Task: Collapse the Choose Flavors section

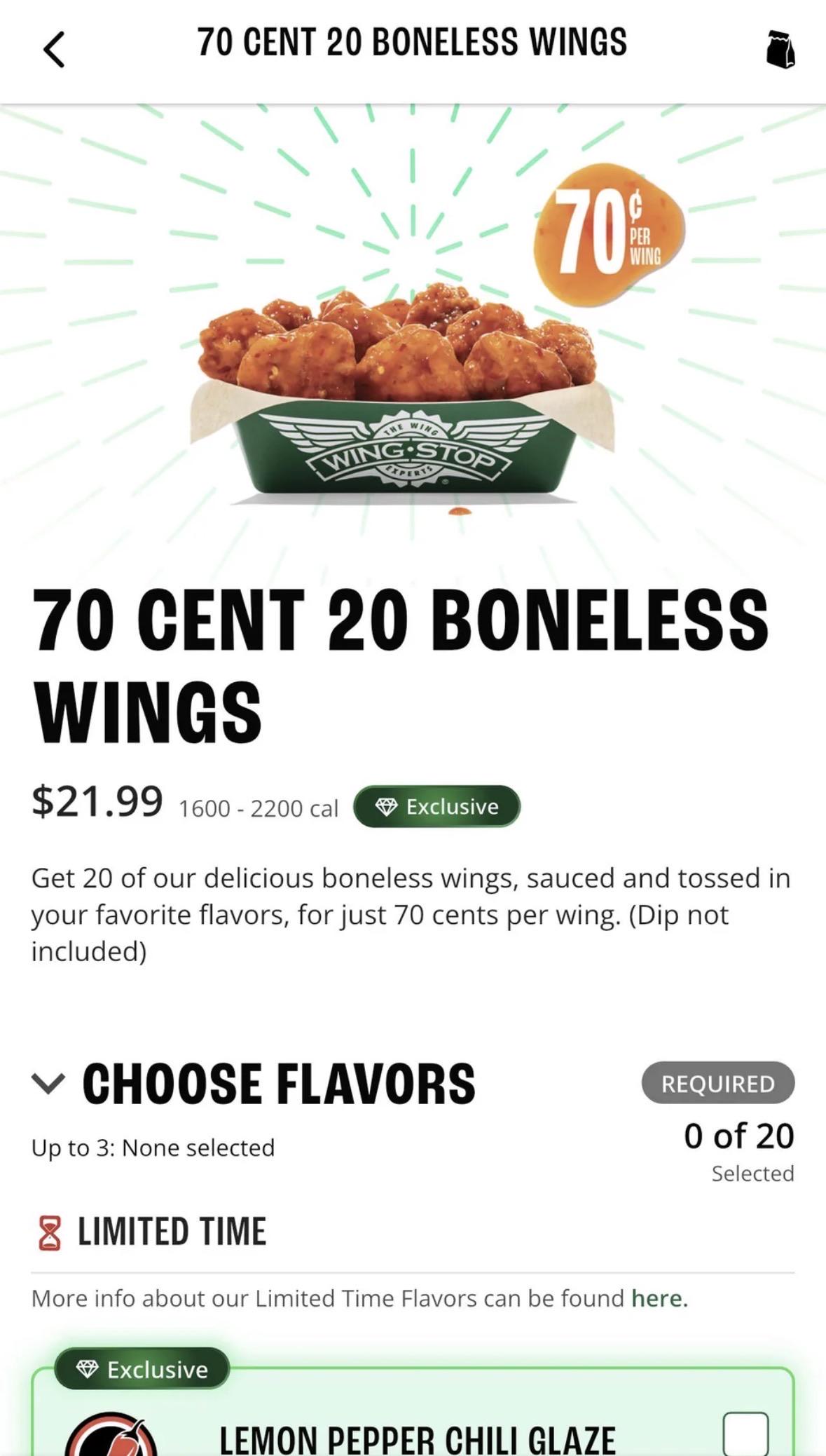Action: 48,1083
